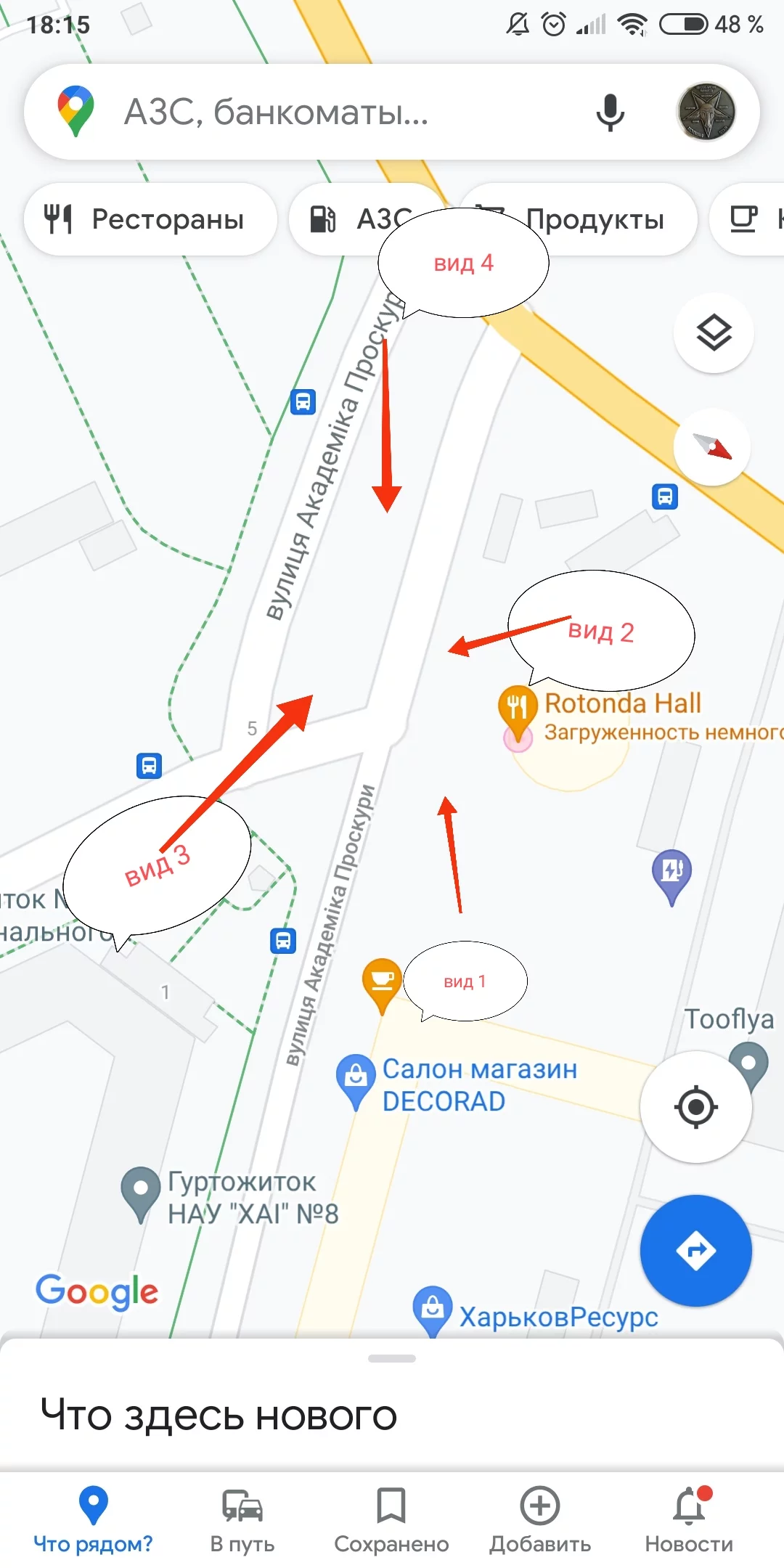Start voice search with the microphone

pos(610,113)
